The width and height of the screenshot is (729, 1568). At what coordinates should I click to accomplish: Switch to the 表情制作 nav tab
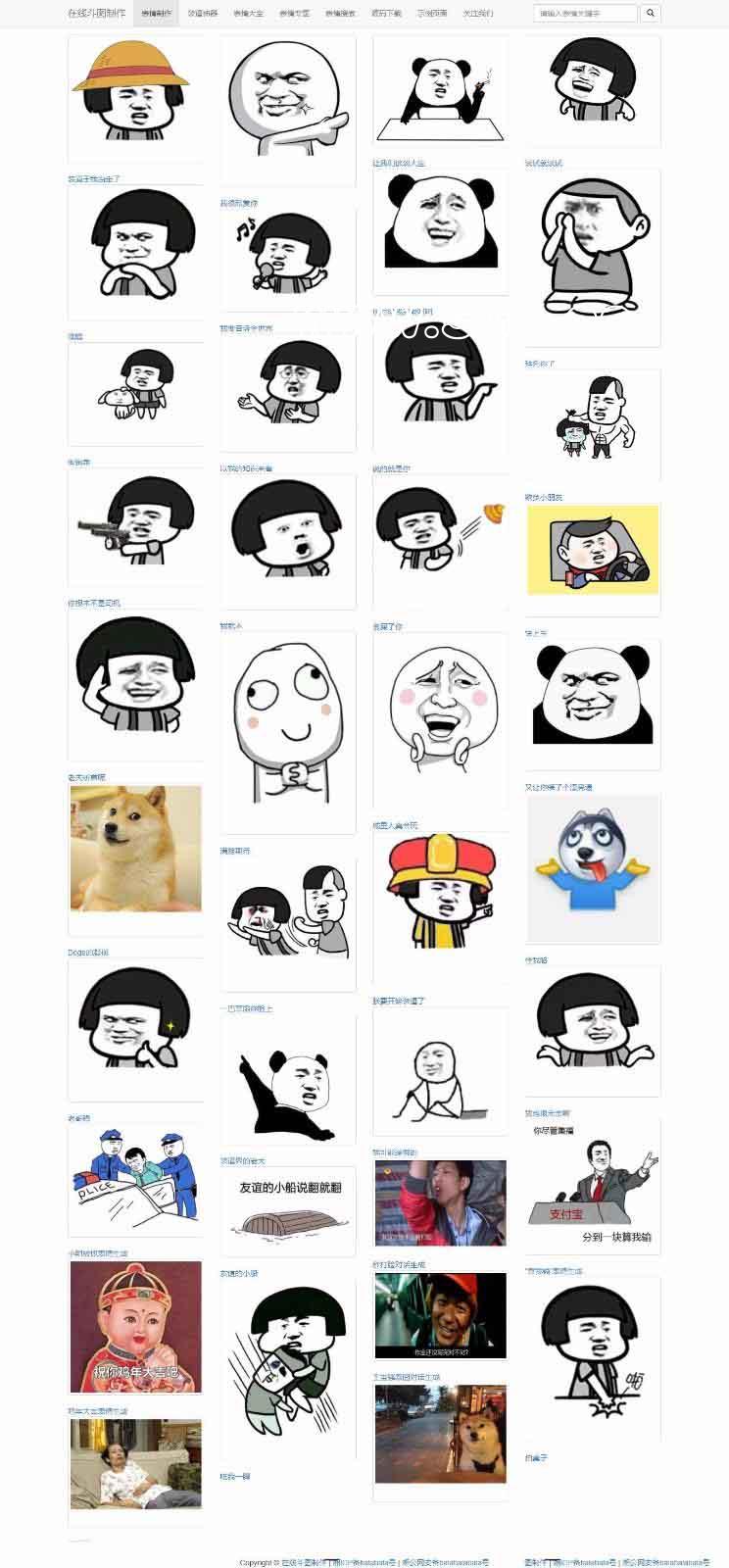coord(156,14)
